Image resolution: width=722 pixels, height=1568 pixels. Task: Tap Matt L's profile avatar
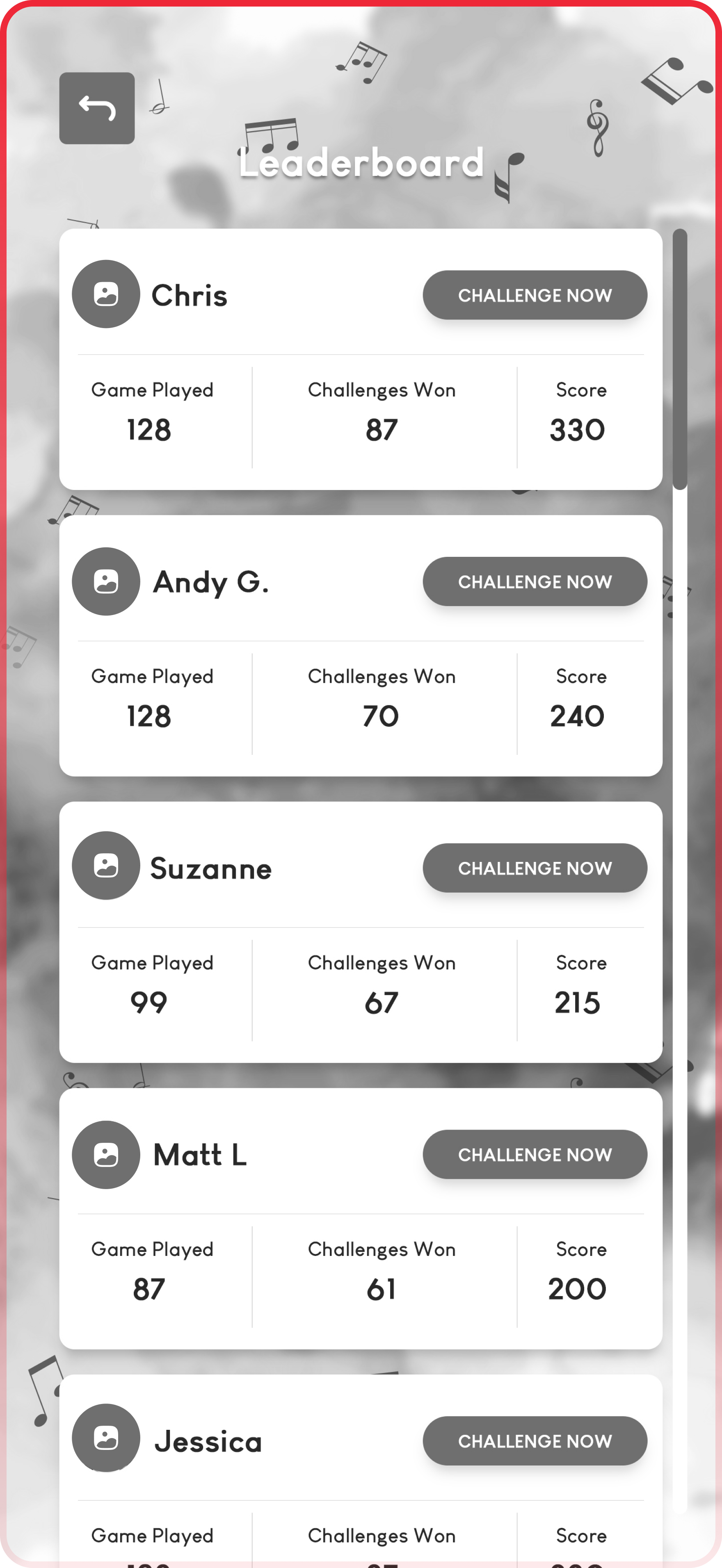click(106, 1155)
